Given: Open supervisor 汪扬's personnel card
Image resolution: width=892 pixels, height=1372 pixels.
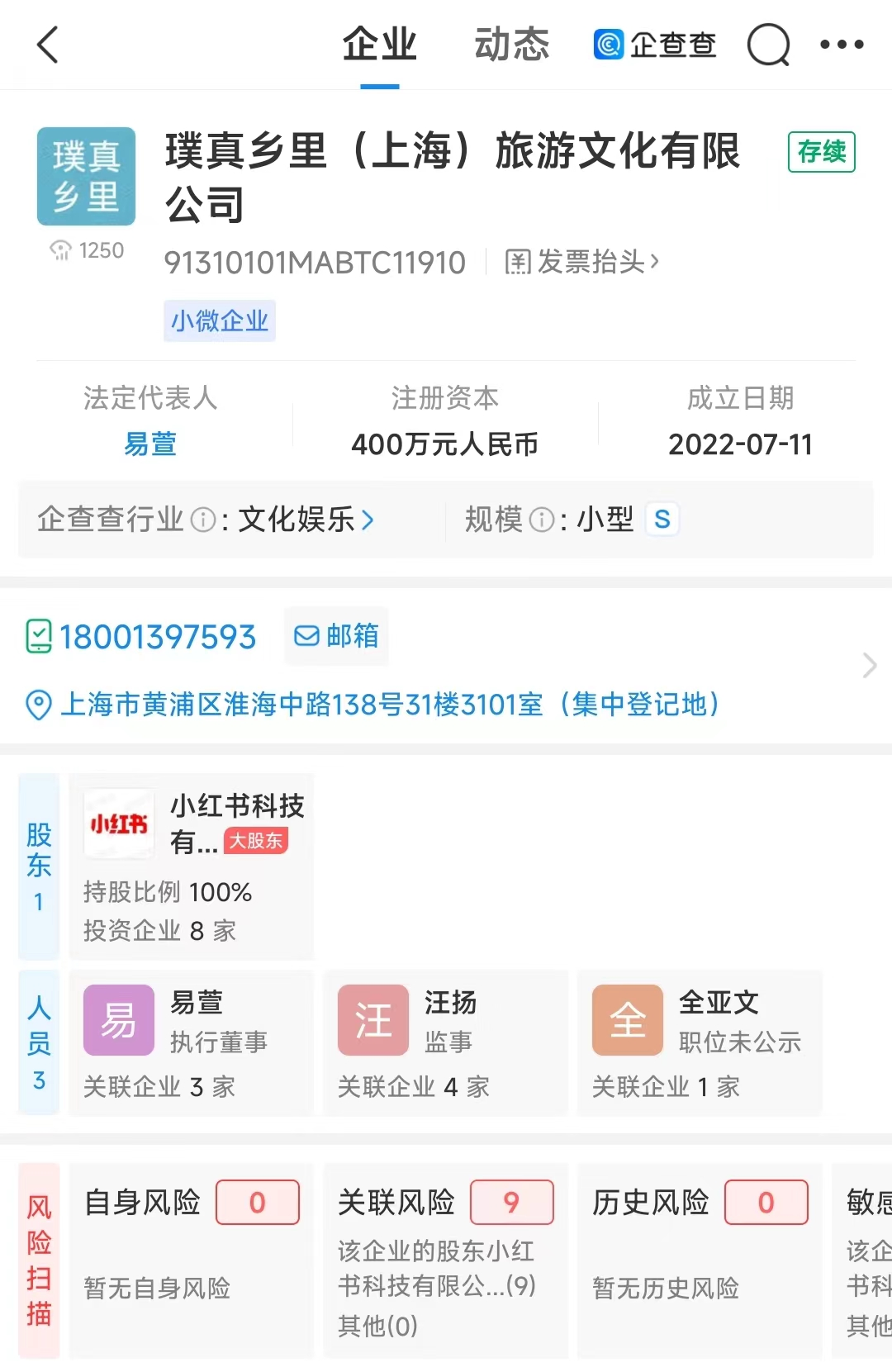Looking at the screenshot, I should (x=446, y=1042).
